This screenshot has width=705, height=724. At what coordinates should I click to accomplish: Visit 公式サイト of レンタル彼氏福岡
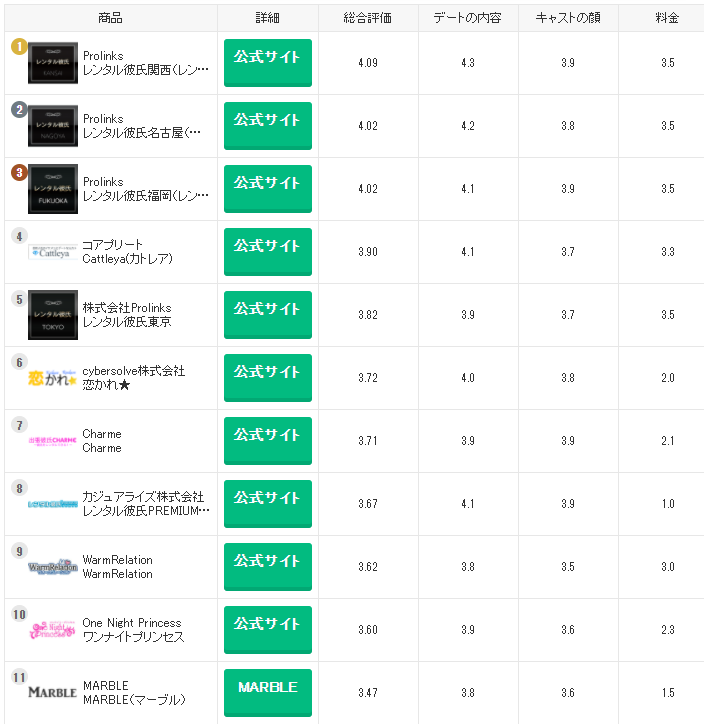[x=267, y=189]
